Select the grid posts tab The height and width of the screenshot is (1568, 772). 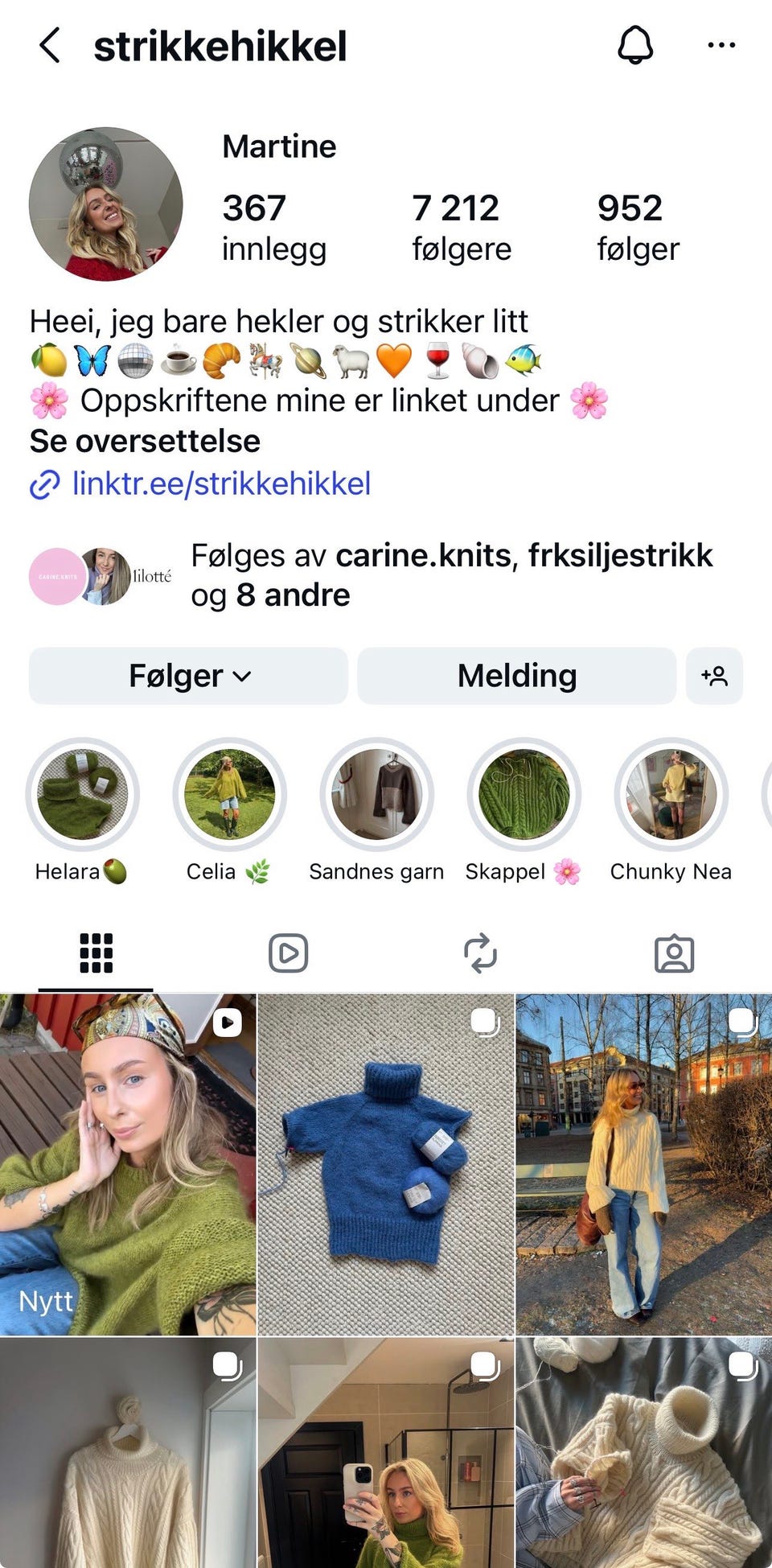(96, 953)
